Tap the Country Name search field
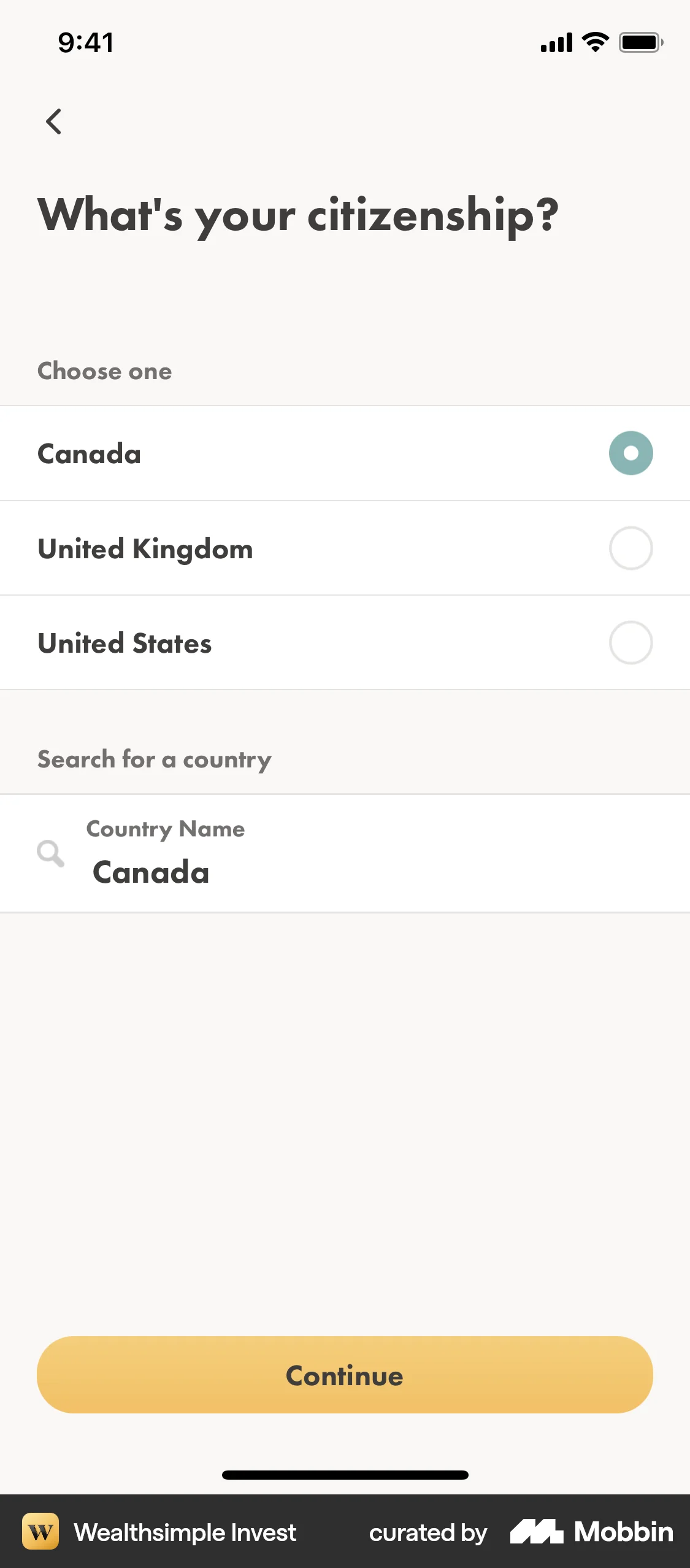Viewport: 690px width, 1568px height. (x=345, y=853)
